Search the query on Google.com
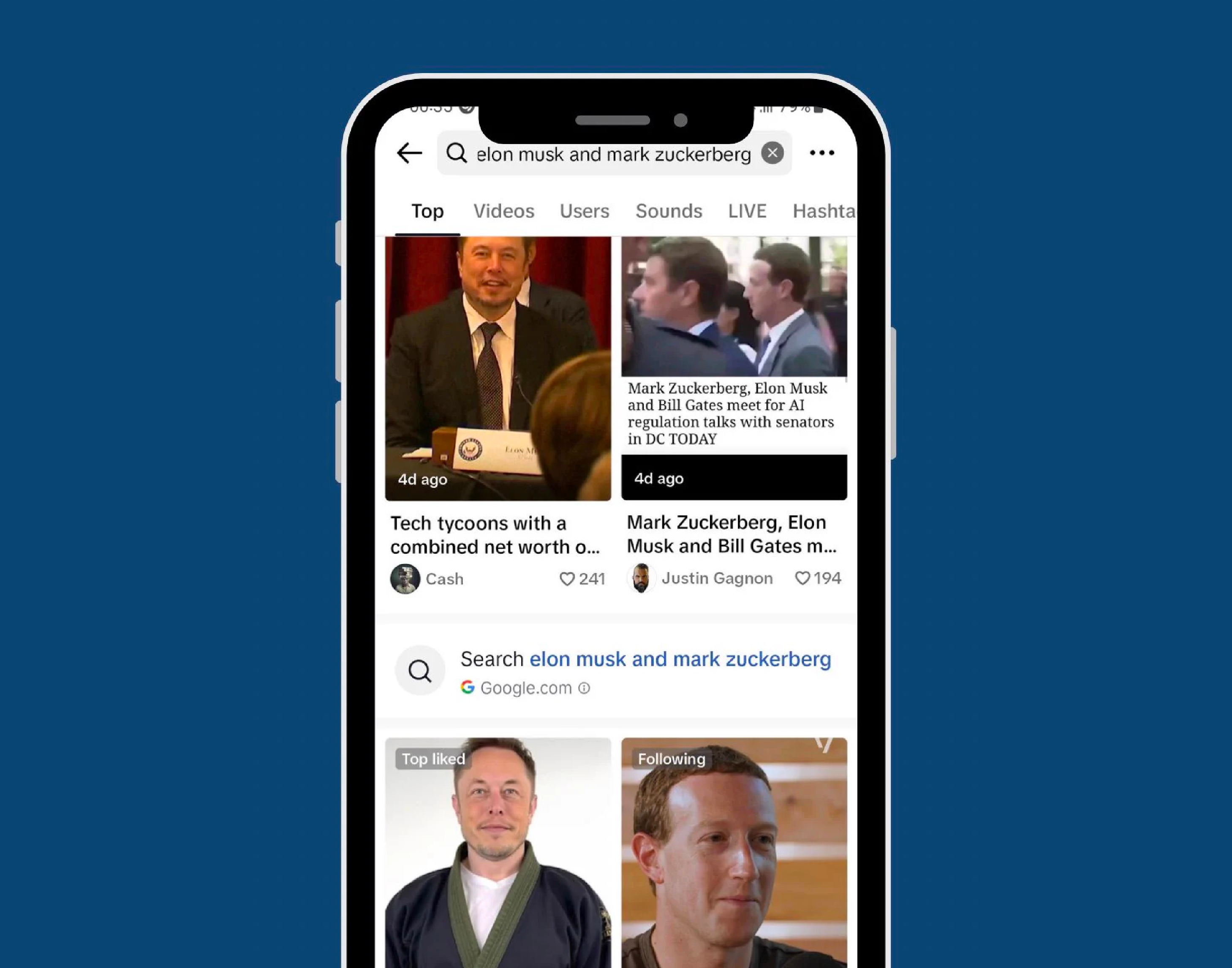Screen dimensions: 1232x968 tap(645, 660)
